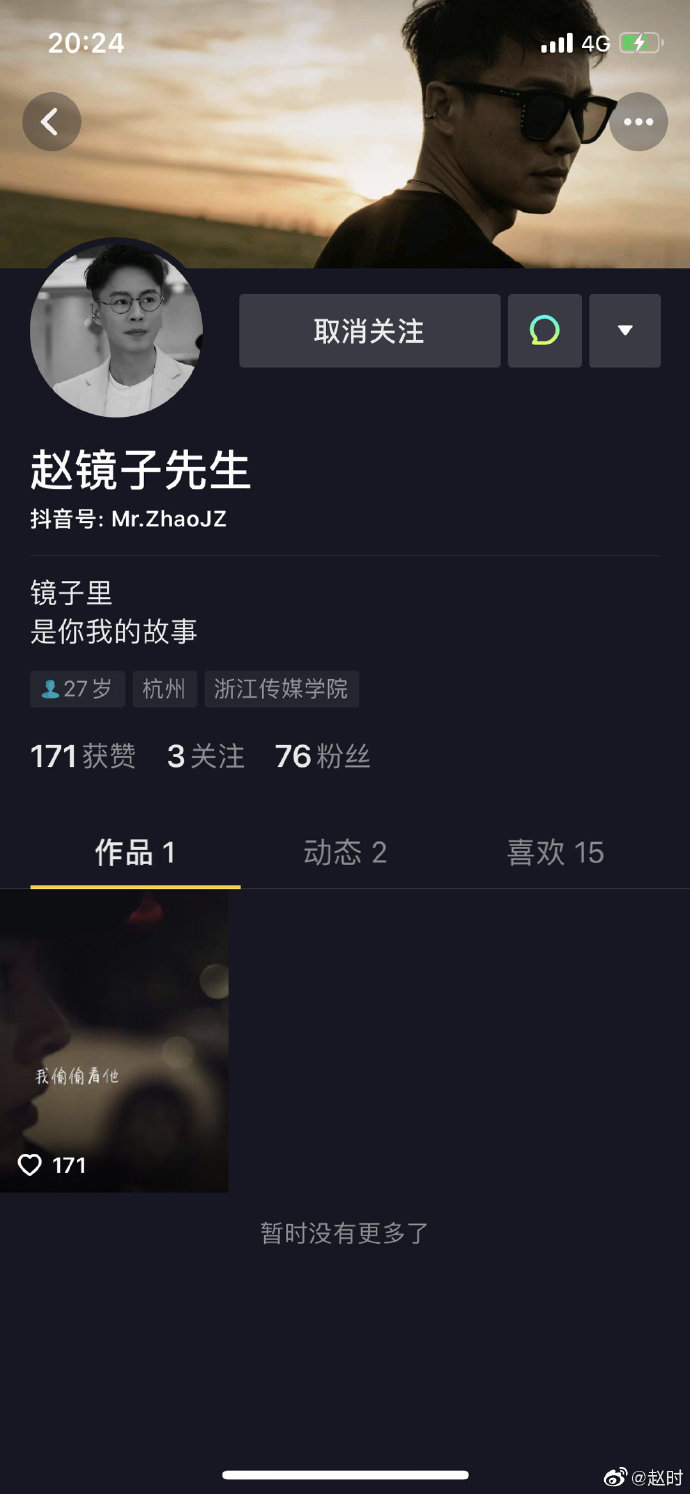Open the 76 粉丝 followers list
Image resolution: width=690 pixels, height=1494 pixels.
(x=322, y=757)
